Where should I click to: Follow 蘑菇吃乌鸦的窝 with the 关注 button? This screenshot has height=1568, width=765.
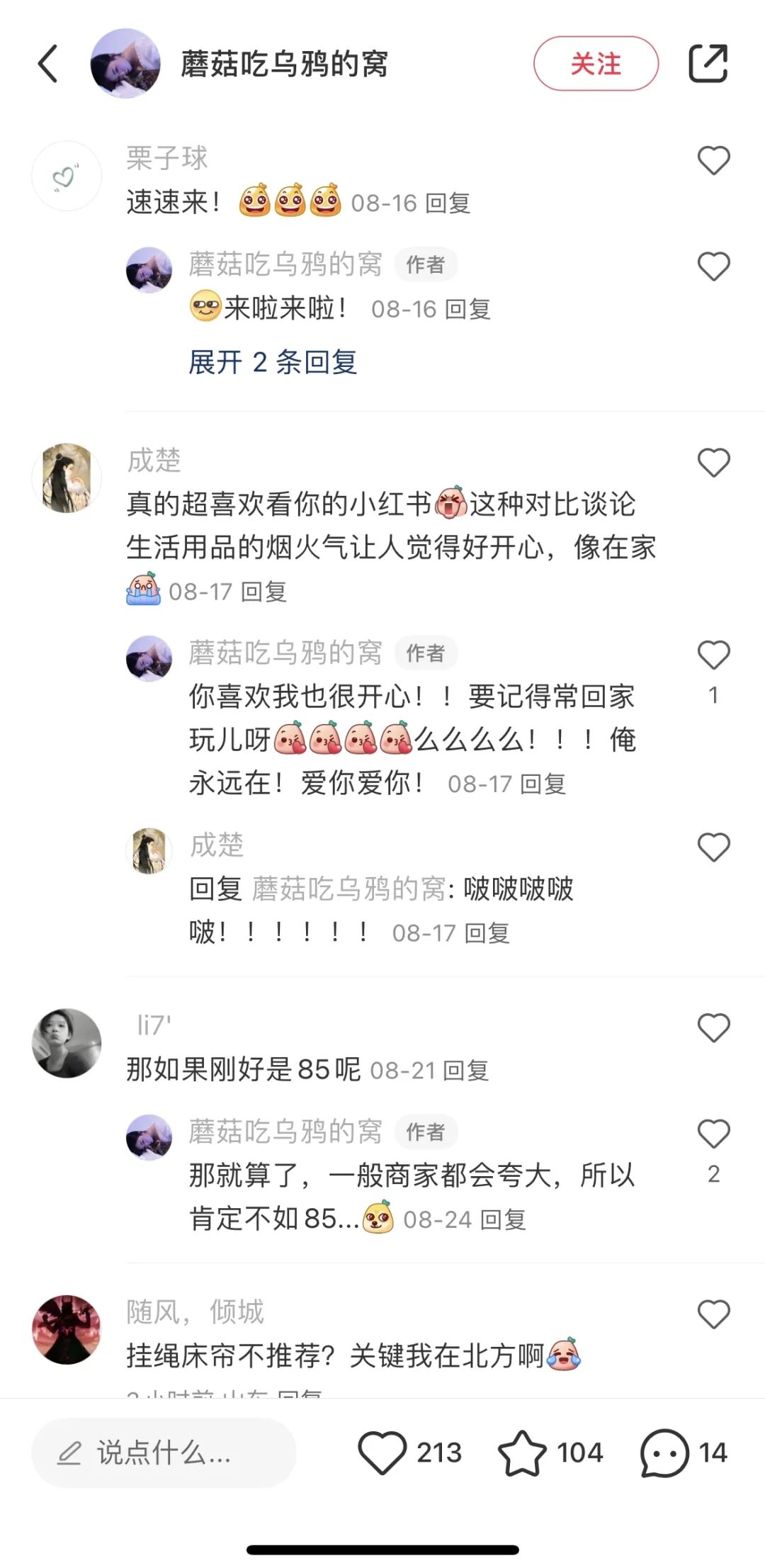[x=596, y=64]
